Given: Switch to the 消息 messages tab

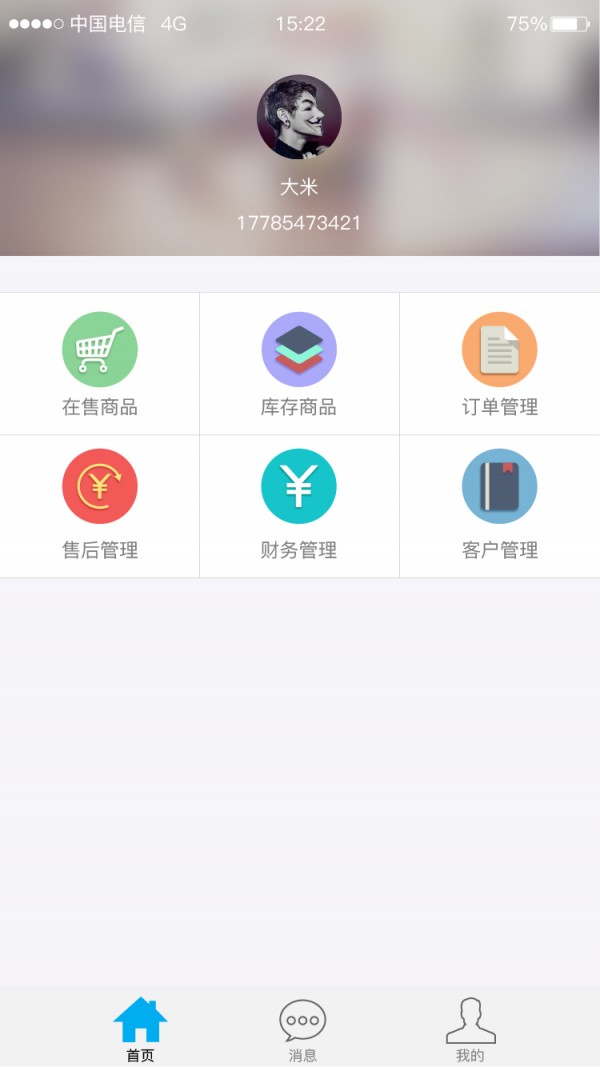Looking at the screenshot, I should click(x=302, y=1029).
